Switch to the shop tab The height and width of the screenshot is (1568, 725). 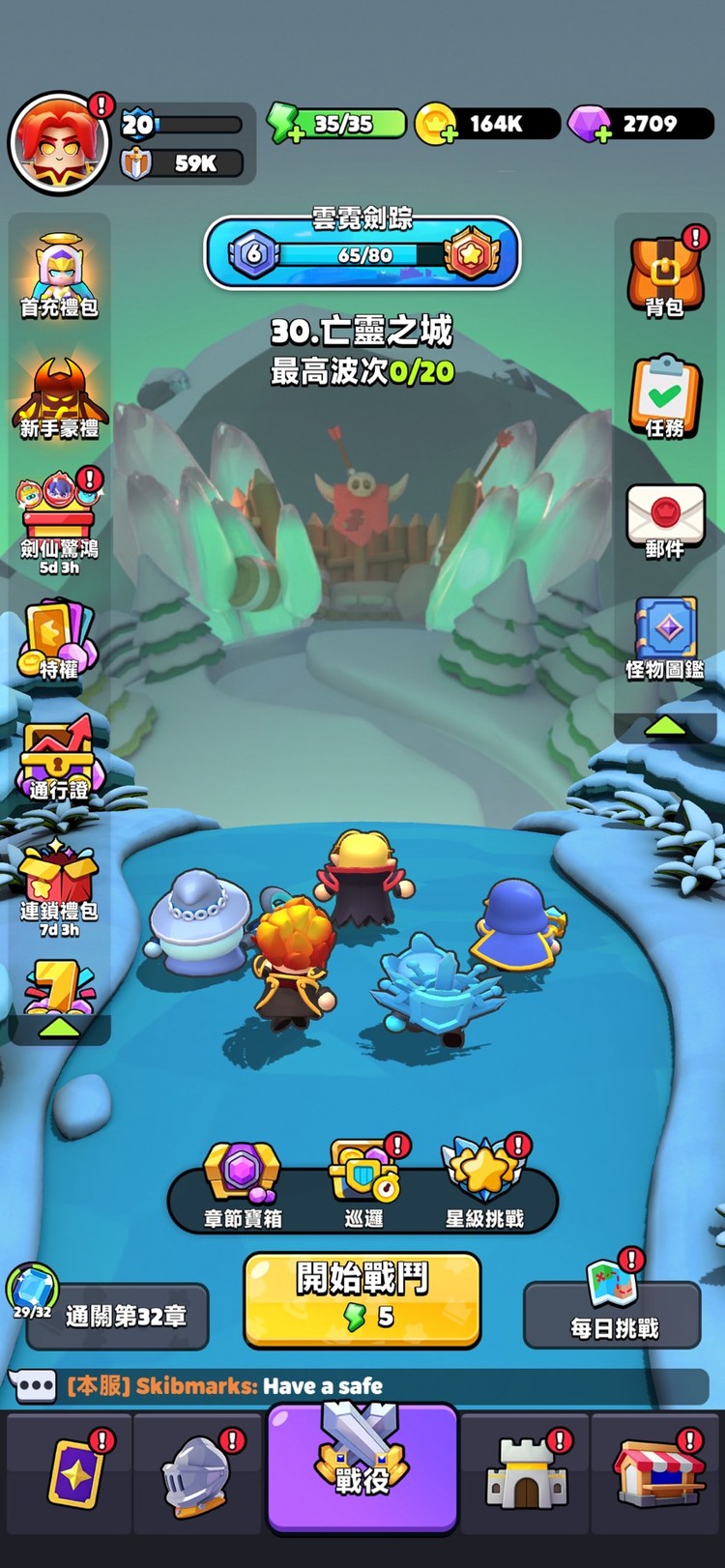pyautogui.click(x=657, y=1472)
